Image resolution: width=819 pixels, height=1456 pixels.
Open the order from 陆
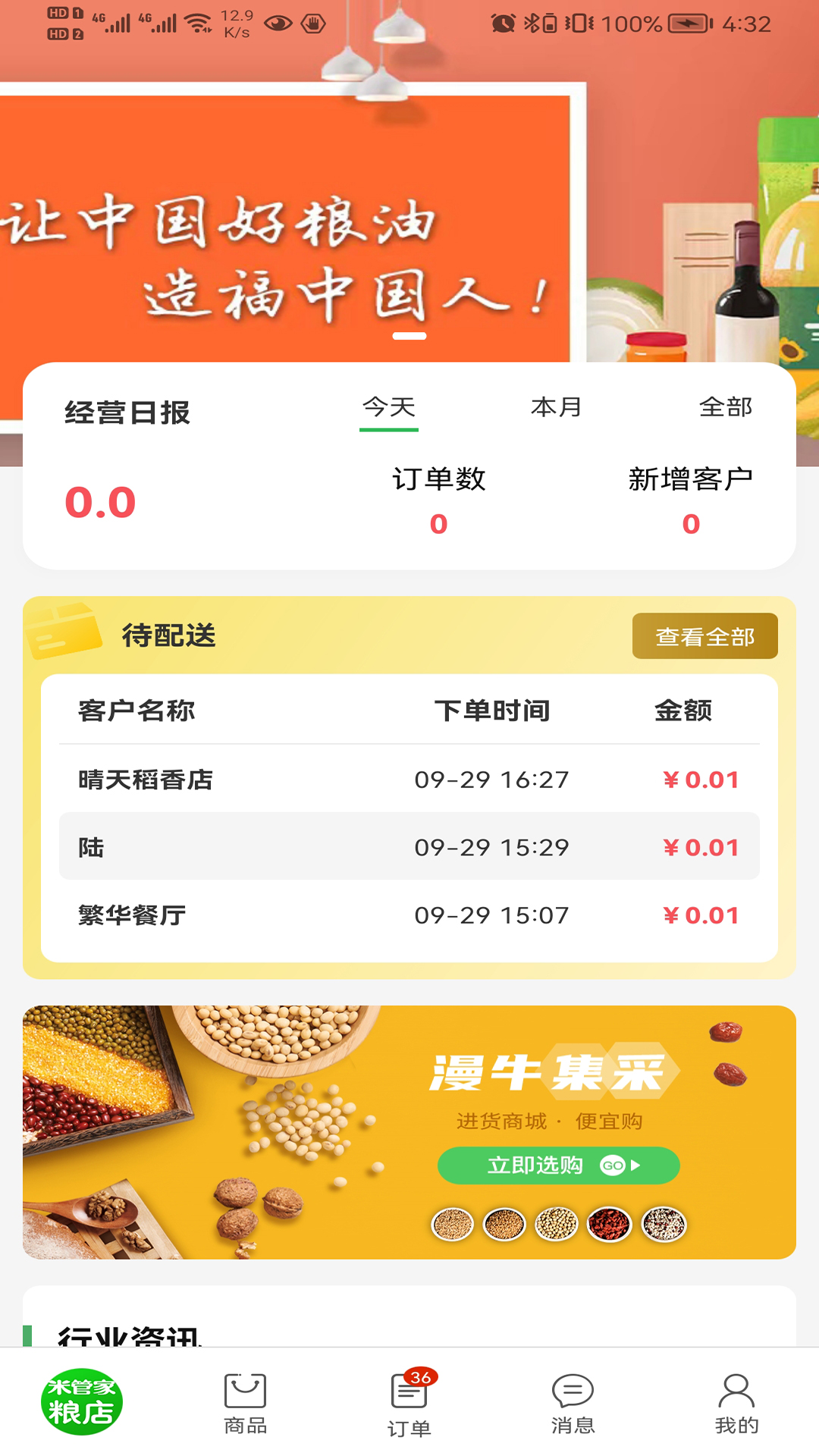pos(409,847)
